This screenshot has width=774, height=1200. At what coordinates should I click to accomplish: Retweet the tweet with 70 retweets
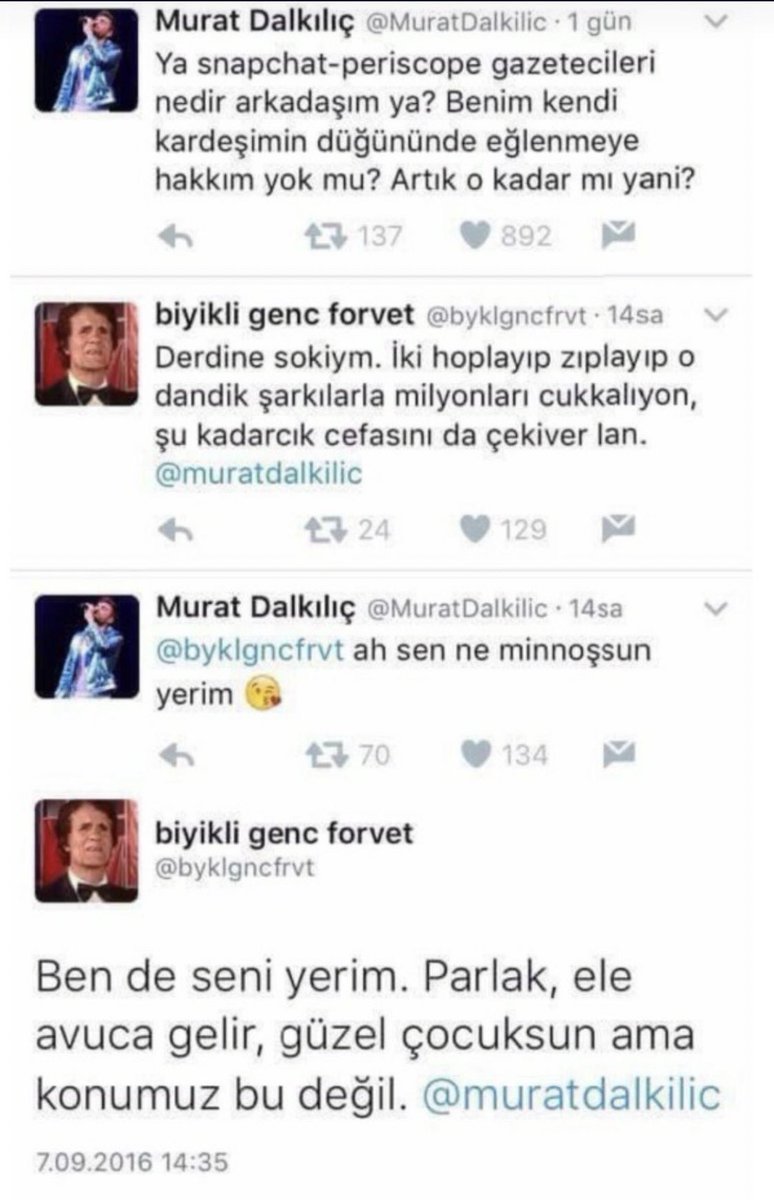(322, 755)
